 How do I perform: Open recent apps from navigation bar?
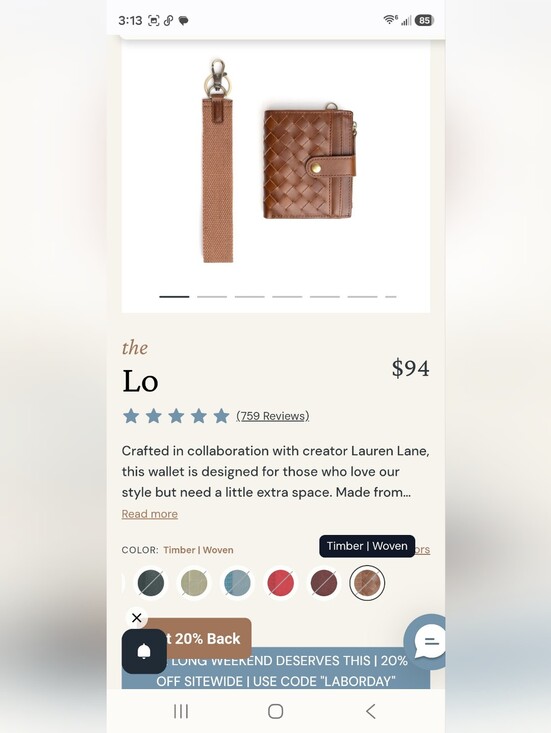[181, 711]
